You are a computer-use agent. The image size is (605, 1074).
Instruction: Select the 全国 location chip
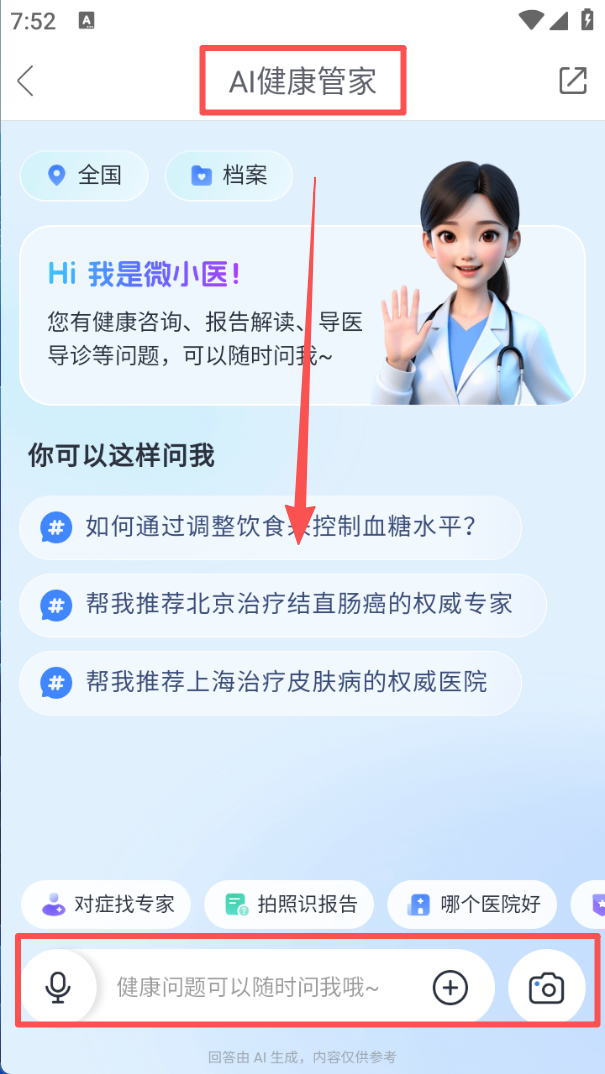click(x=84, y=176)
